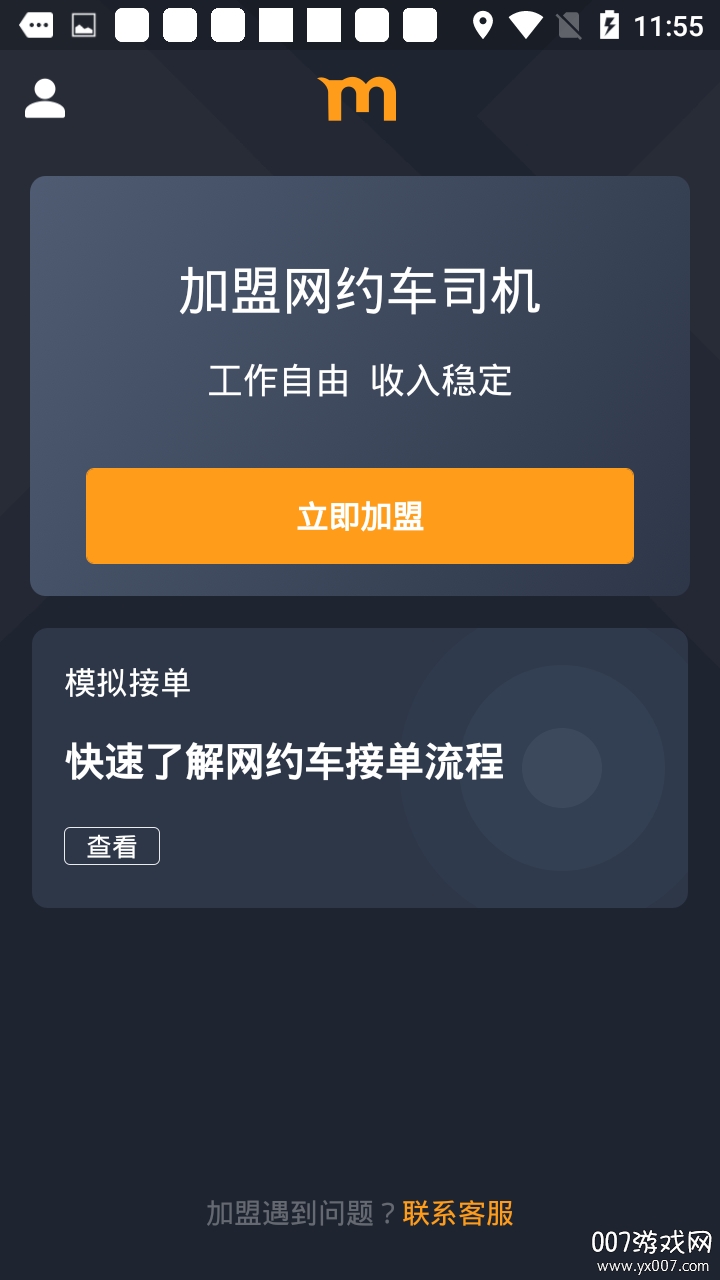Contact support via 联系客服 link
The width and height of the screenshot is (720, 1280).
tap(458, 1213)
